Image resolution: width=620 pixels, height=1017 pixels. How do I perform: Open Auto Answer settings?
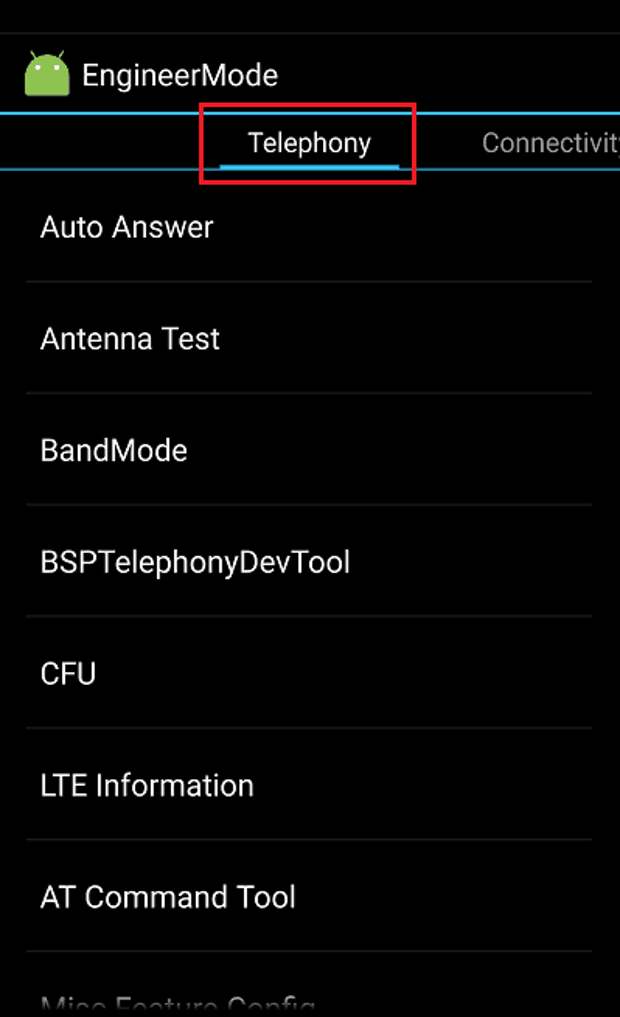coord(127,227)
